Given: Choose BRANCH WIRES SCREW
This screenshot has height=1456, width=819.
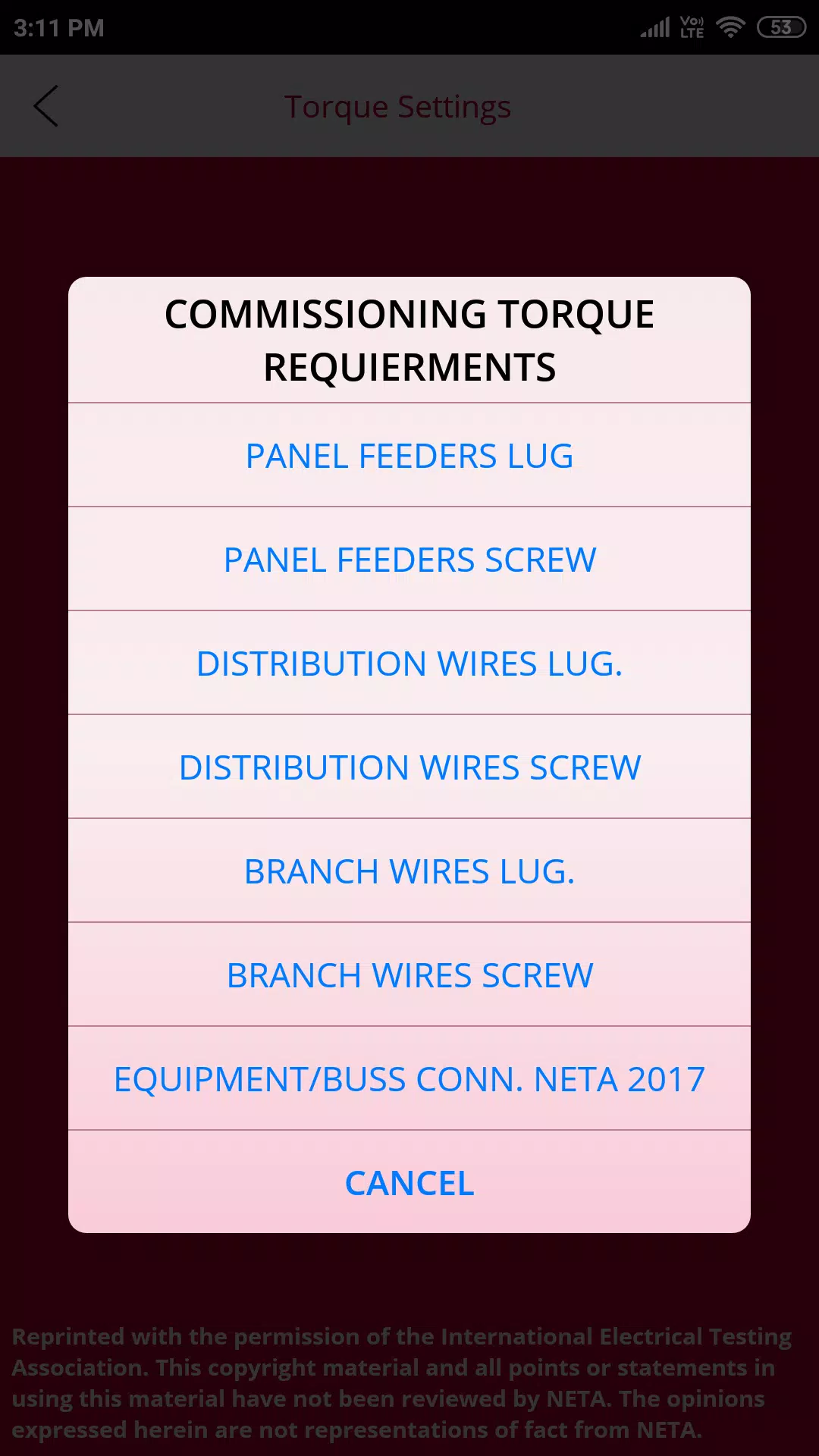Looking at the screenshot, I should tap(409, 974).
